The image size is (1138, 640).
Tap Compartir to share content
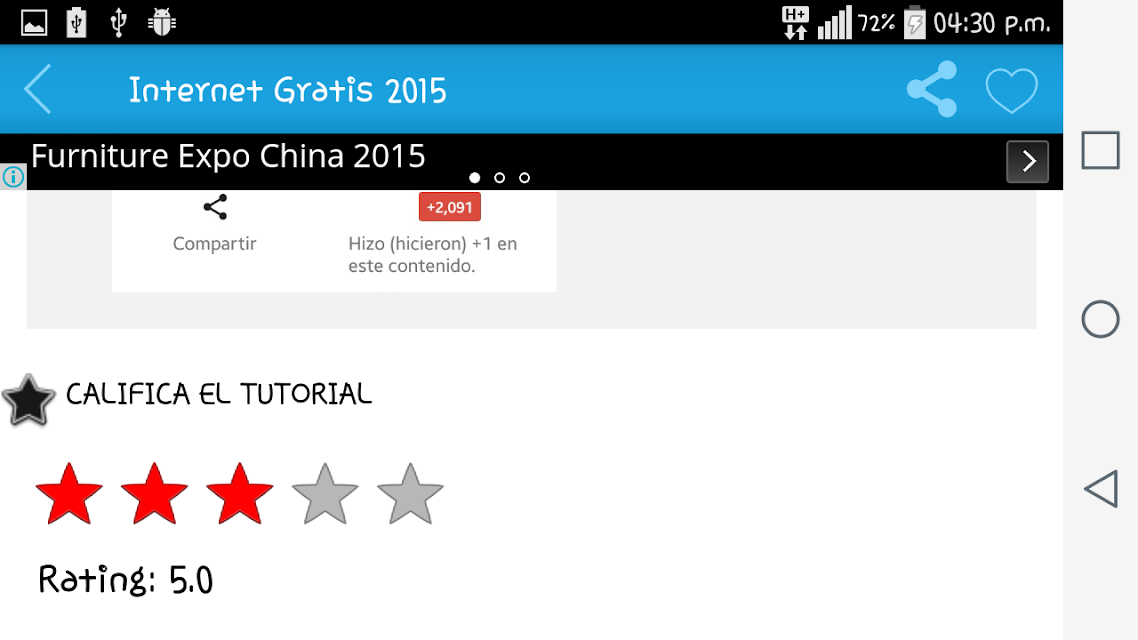coord(215,223)
